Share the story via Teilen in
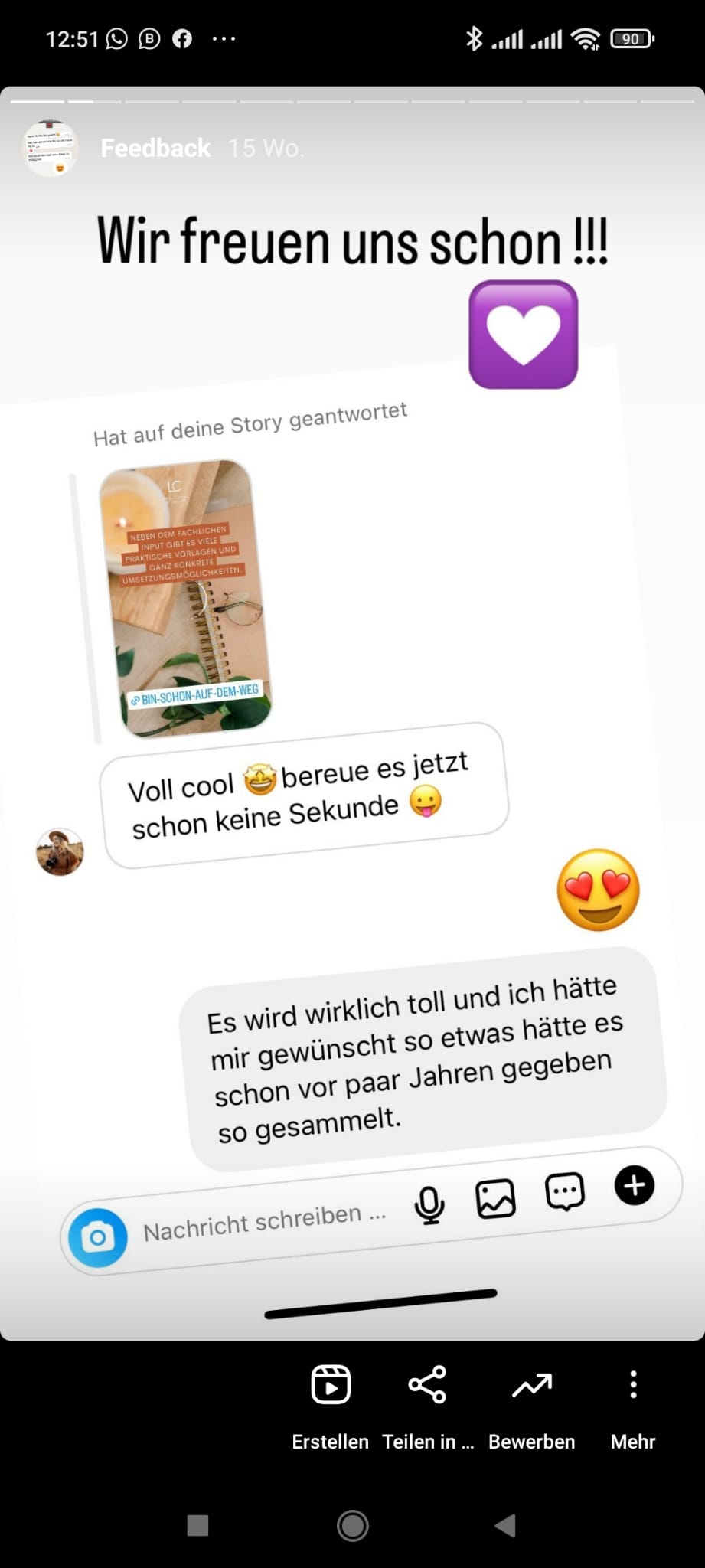 [427, 1407]
